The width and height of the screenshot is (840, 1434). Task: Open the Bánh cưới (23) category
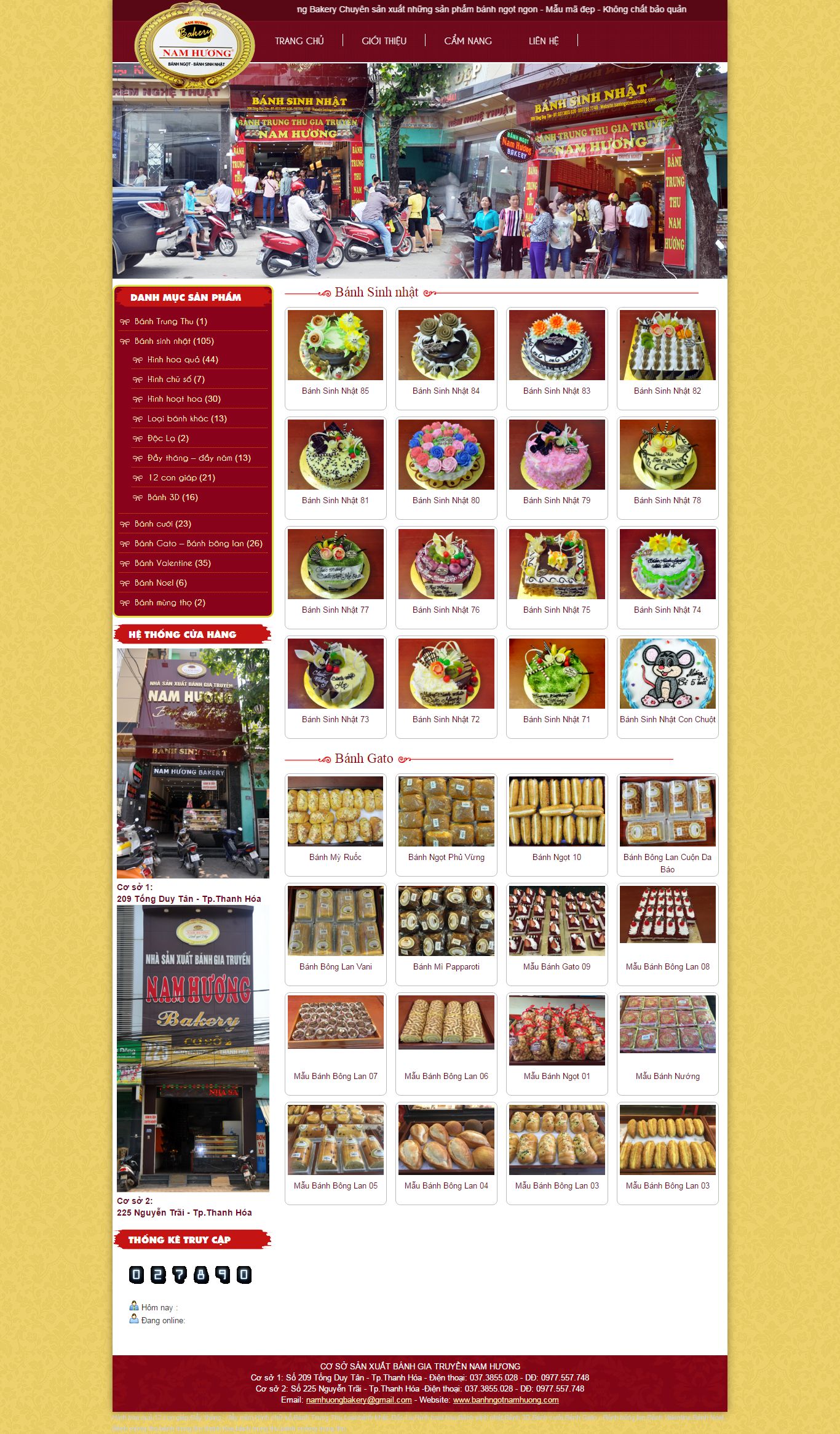162,524
